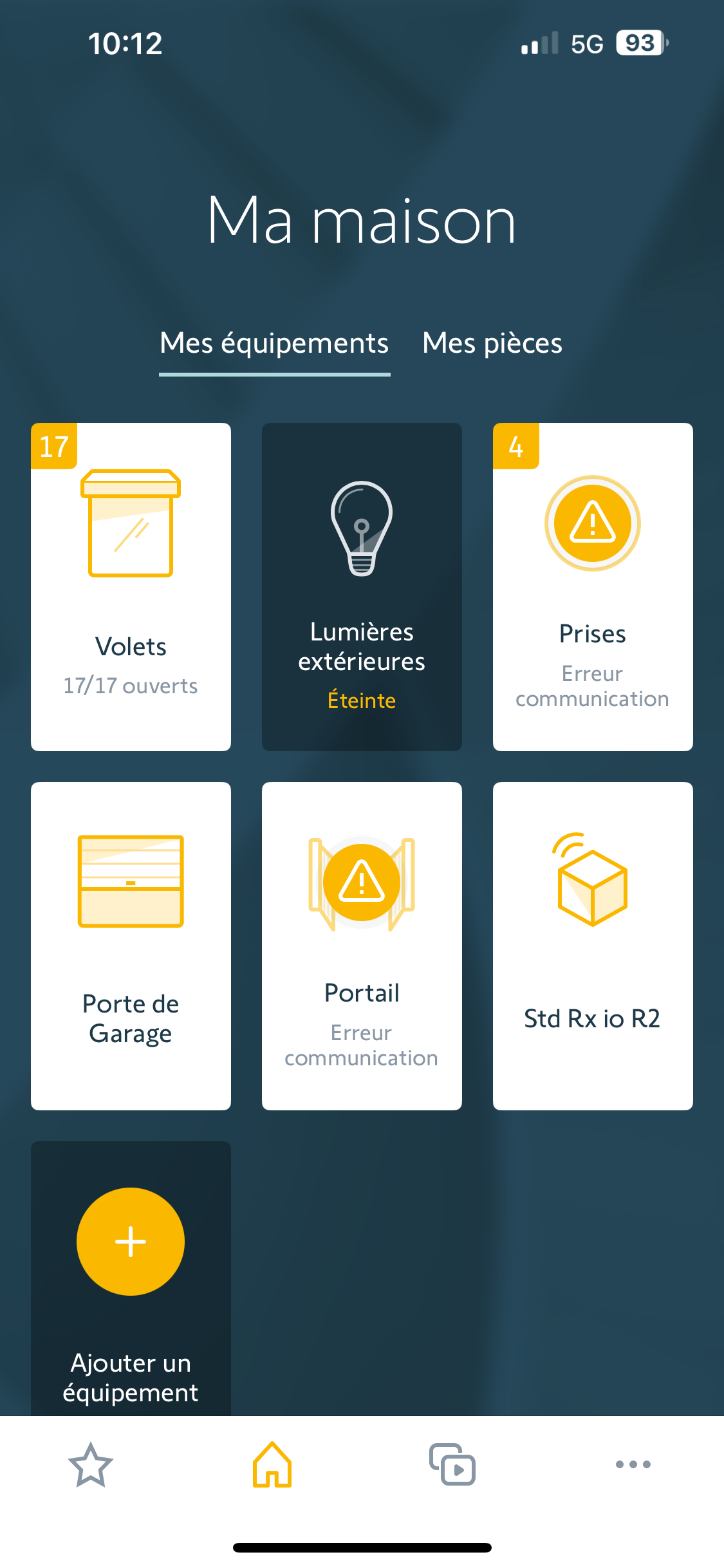The width and height of the screenshot is (724, 1568).
Task: Switch to the Mes pièces tab
Action: (x=492, y=343)
